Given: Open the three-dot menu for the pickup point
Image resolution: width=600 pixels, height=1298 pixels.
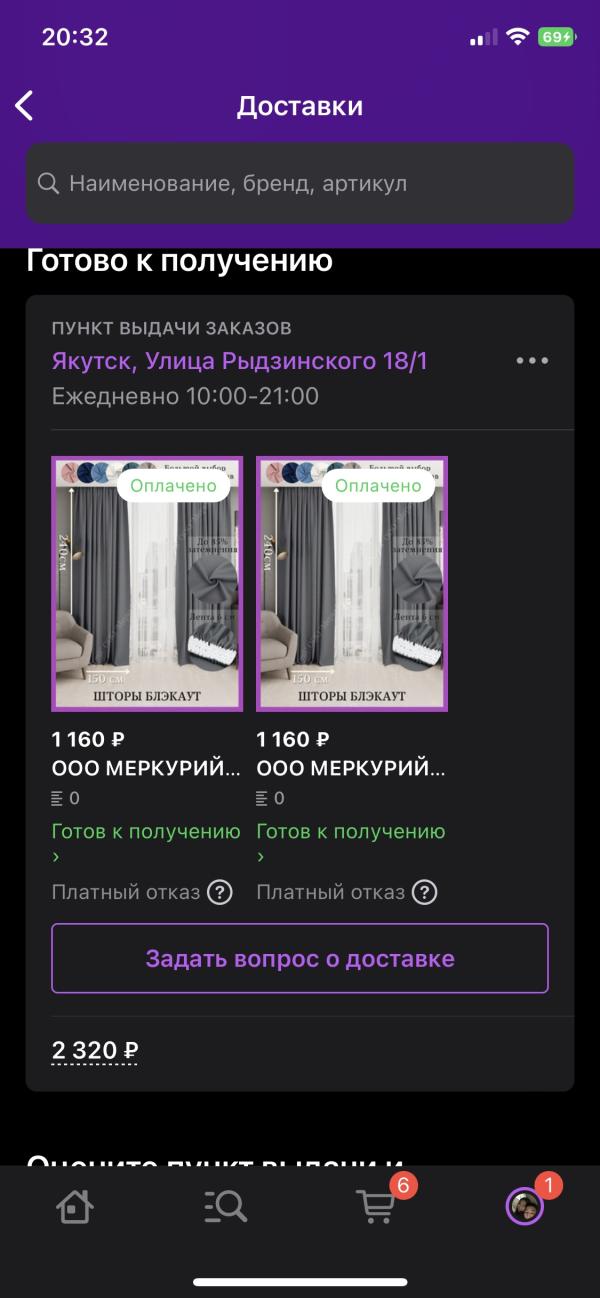Looking at the screenshot, I should tap(532, 361).
